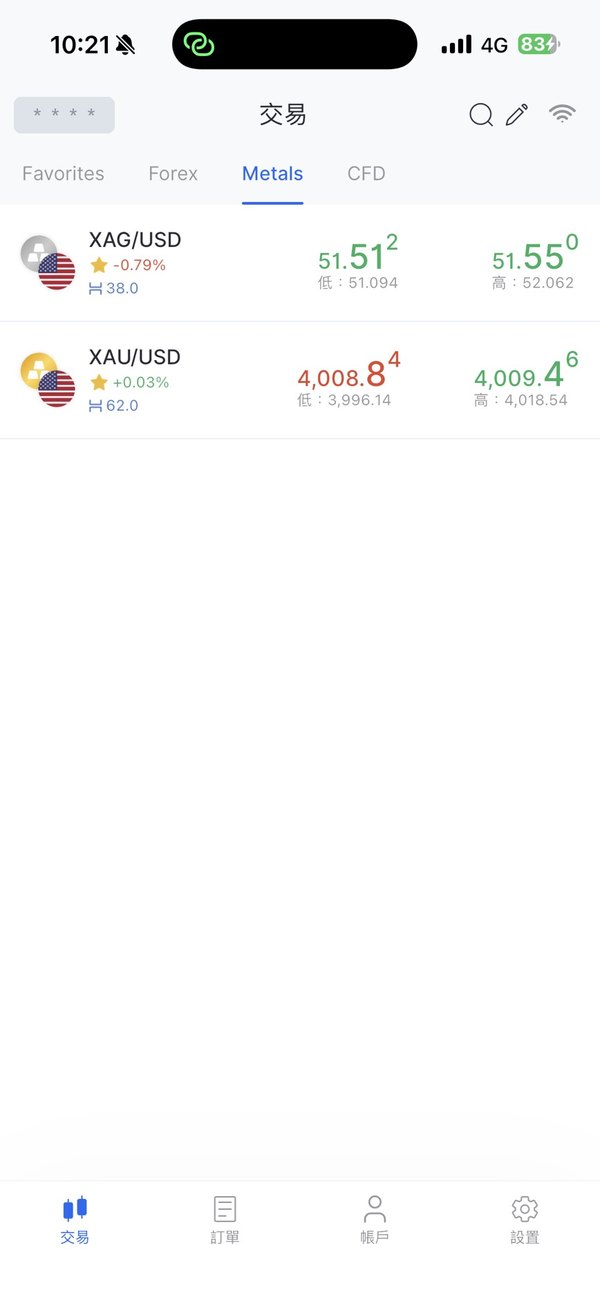Viewport: 600px width, 1304px height.
Task: Tap XAG/USD sell price 51.512
Action: coord(358,255)
